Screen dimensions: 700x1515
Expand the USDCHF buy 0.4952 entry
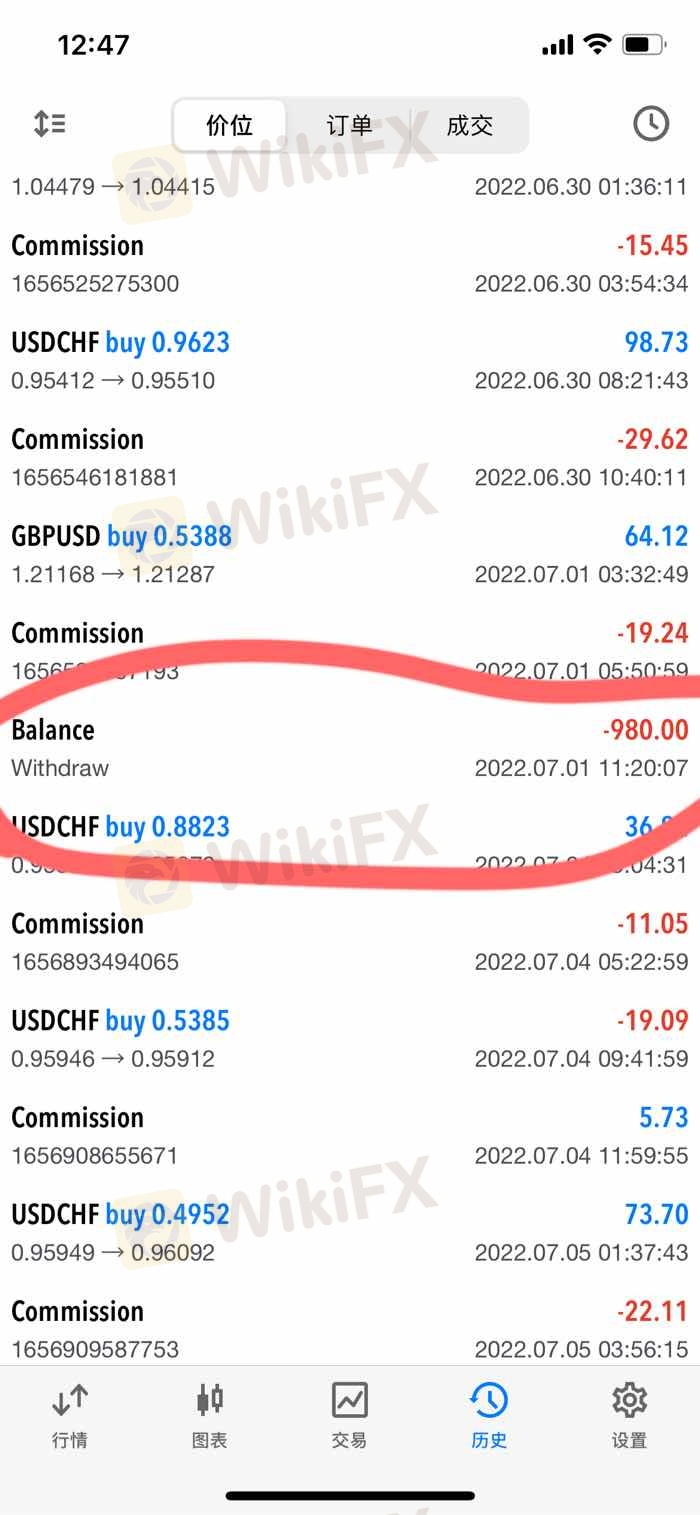(350, 1232)
